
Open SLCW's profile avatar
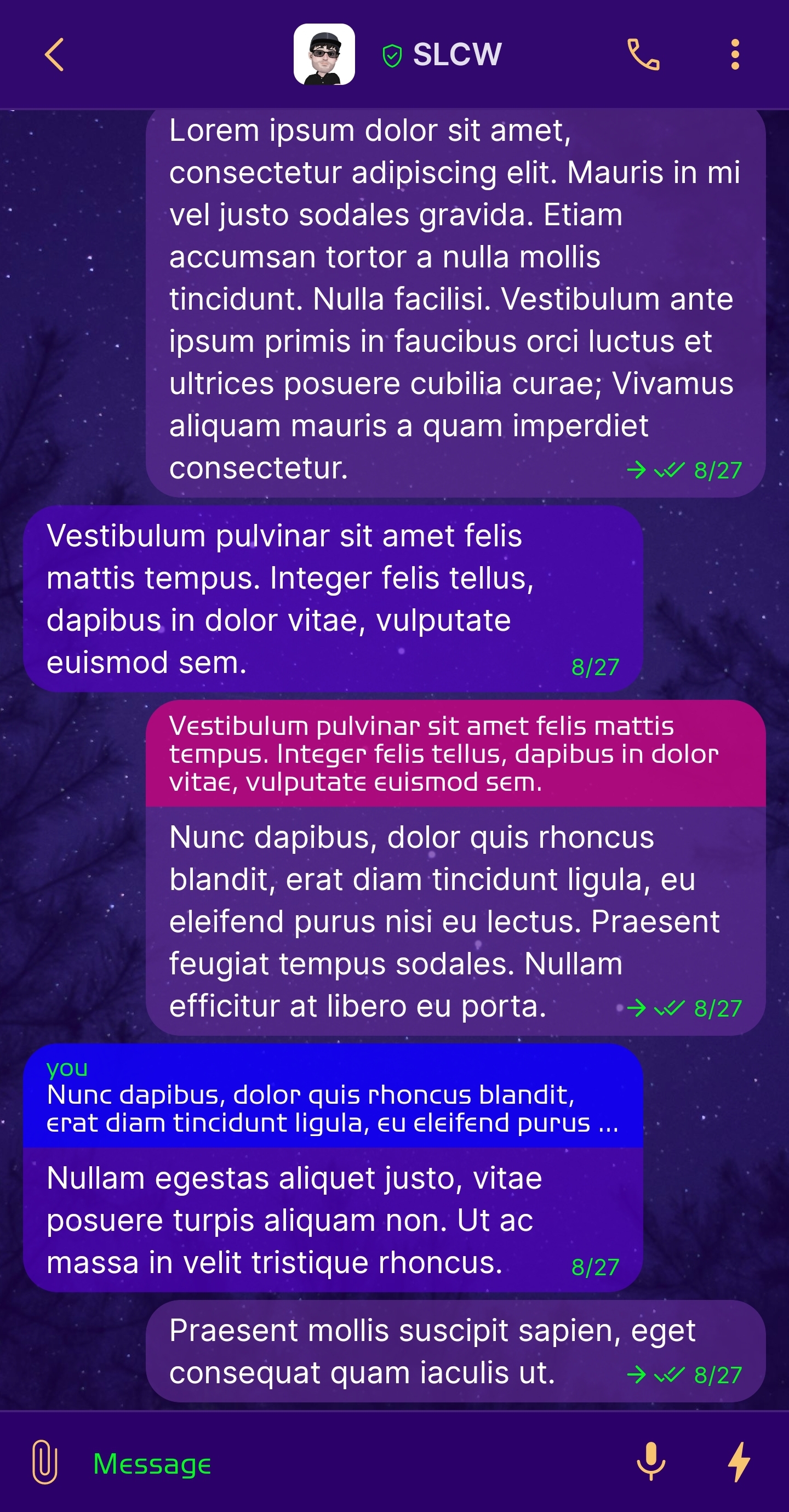324,55
